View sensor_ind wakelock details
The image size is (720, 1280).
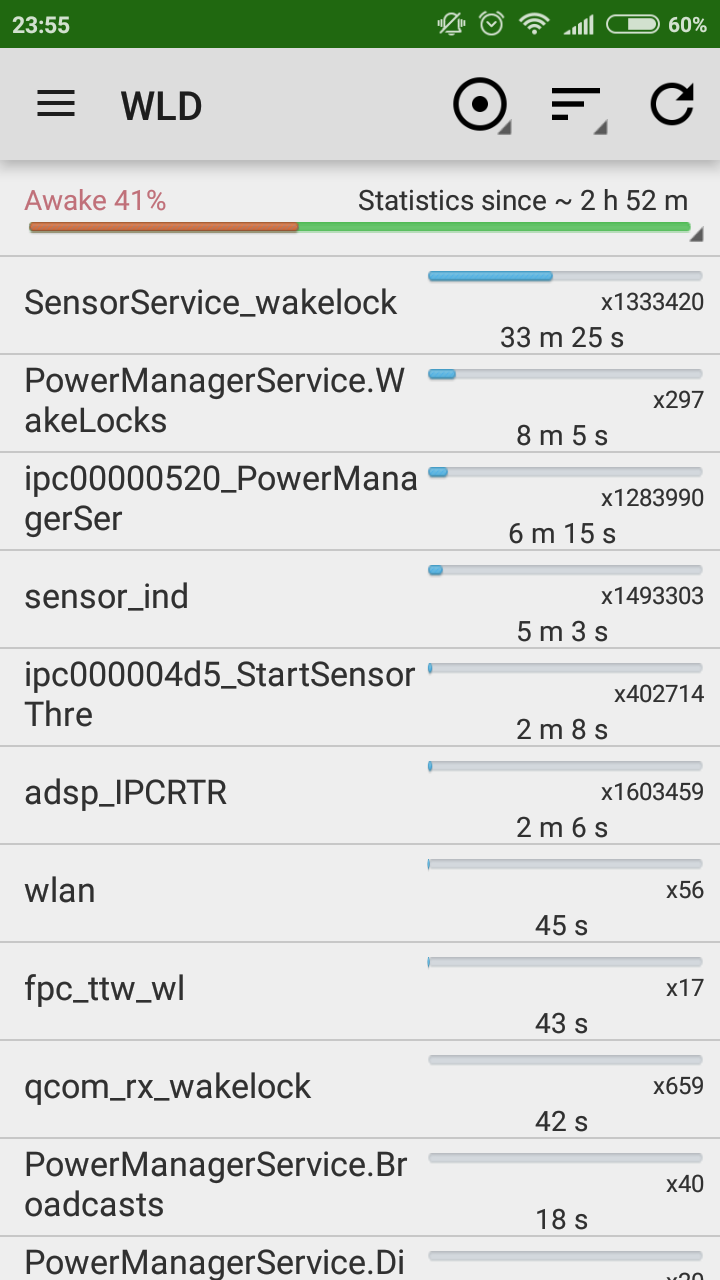(360, 599)
